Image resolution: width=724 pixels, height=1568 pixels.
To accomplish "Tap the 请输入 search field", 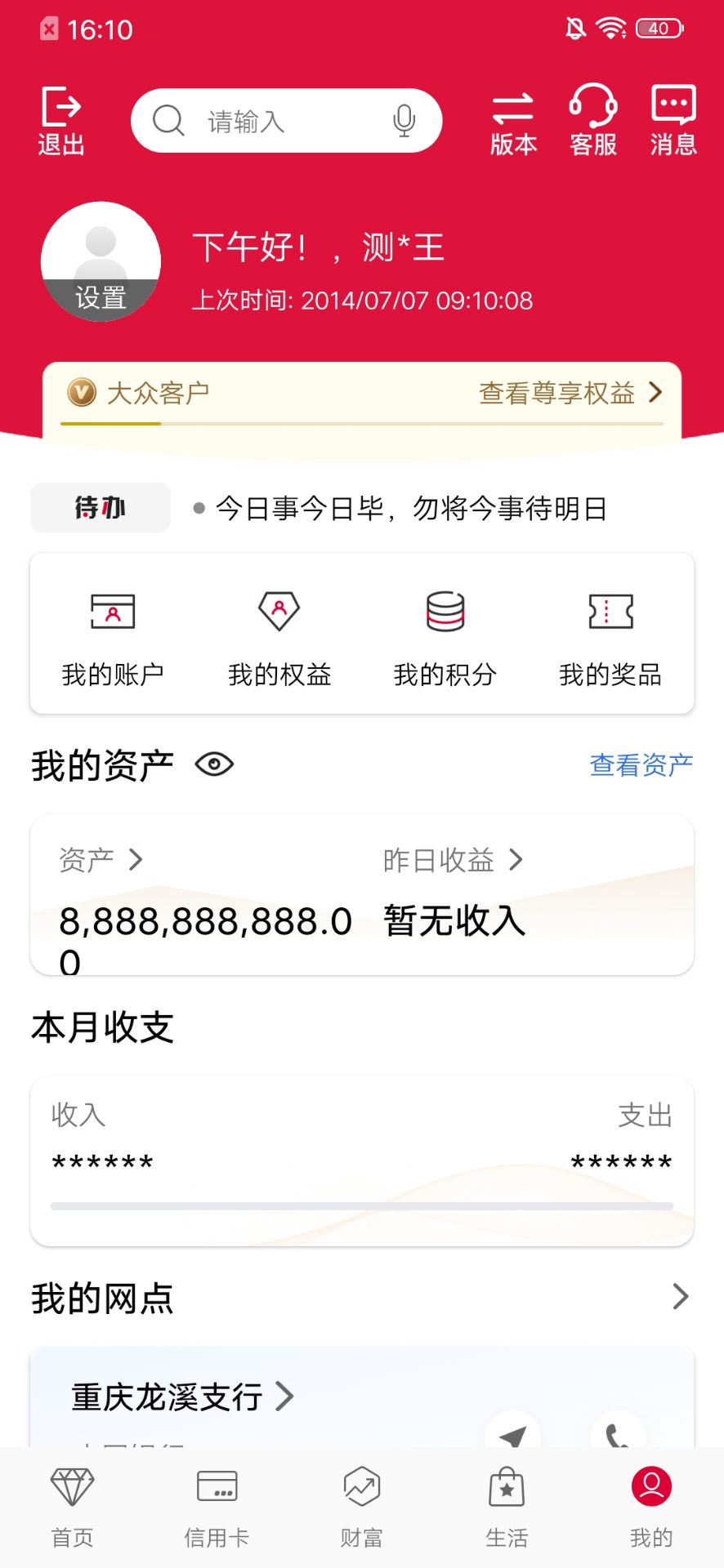I will pos(270,120).
